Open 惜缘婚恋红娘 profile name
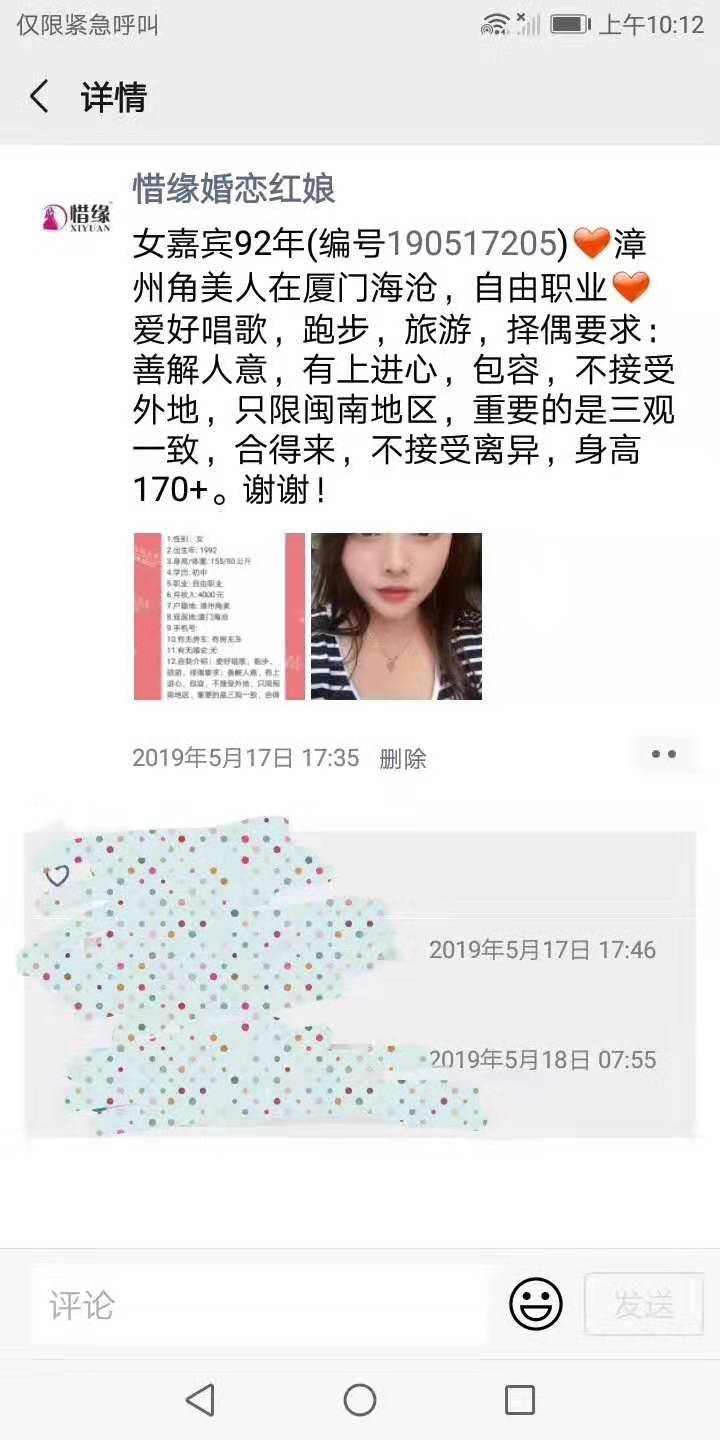Viewport: 720px width, 1440px height. point(234,189)
